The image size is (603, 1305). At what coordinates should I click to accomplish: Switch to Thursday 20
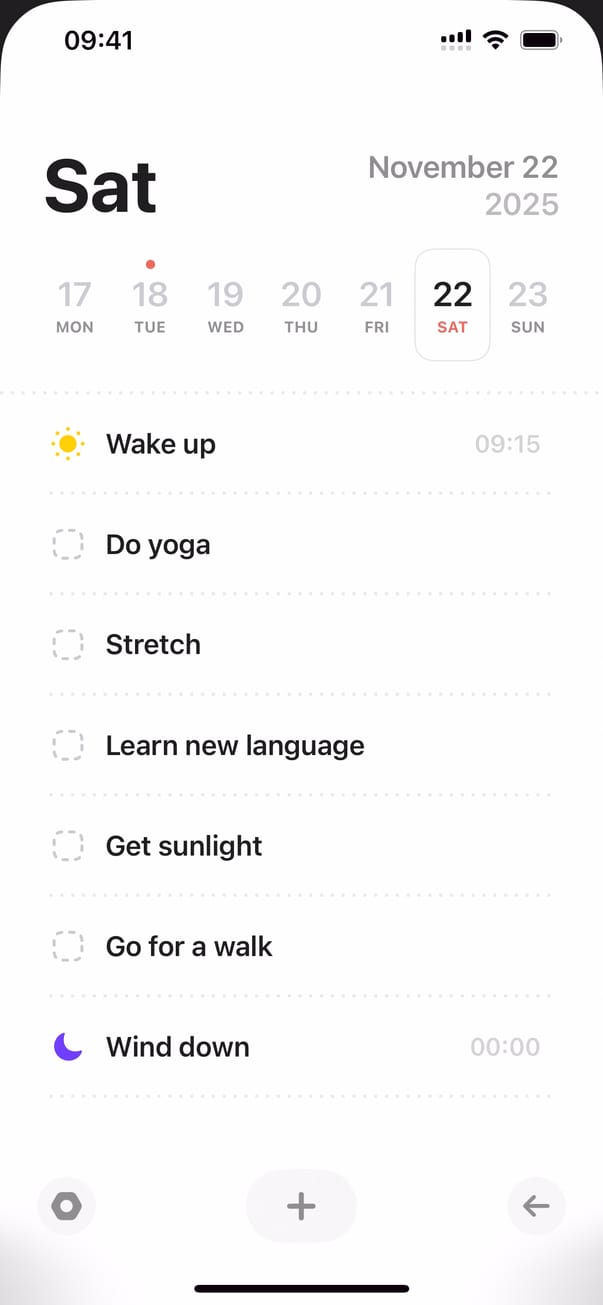301,305
